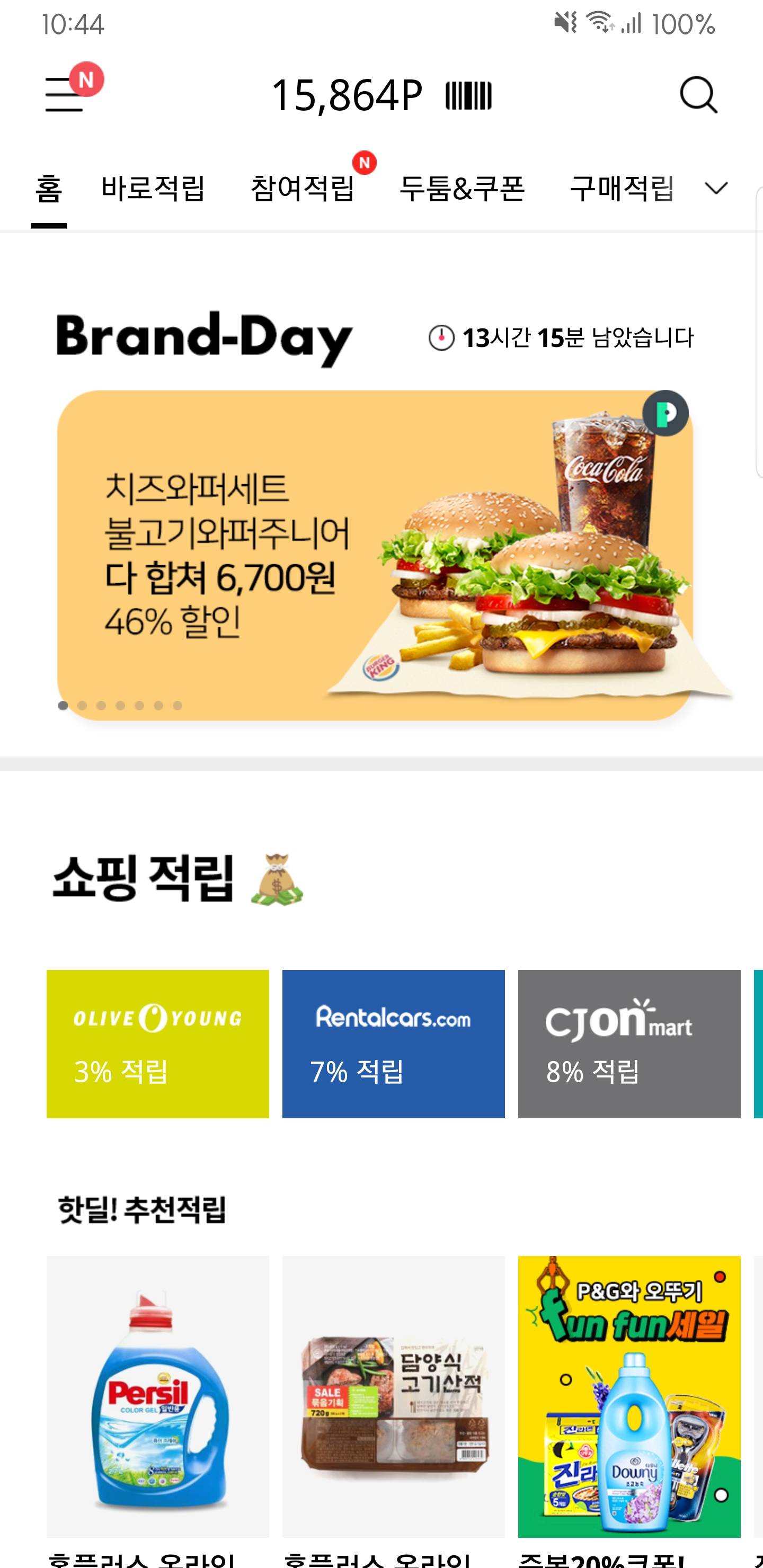This screenshot has height=1568, width=763.
Task: Select the 구매적립 tab
Action: click(622, 188)
